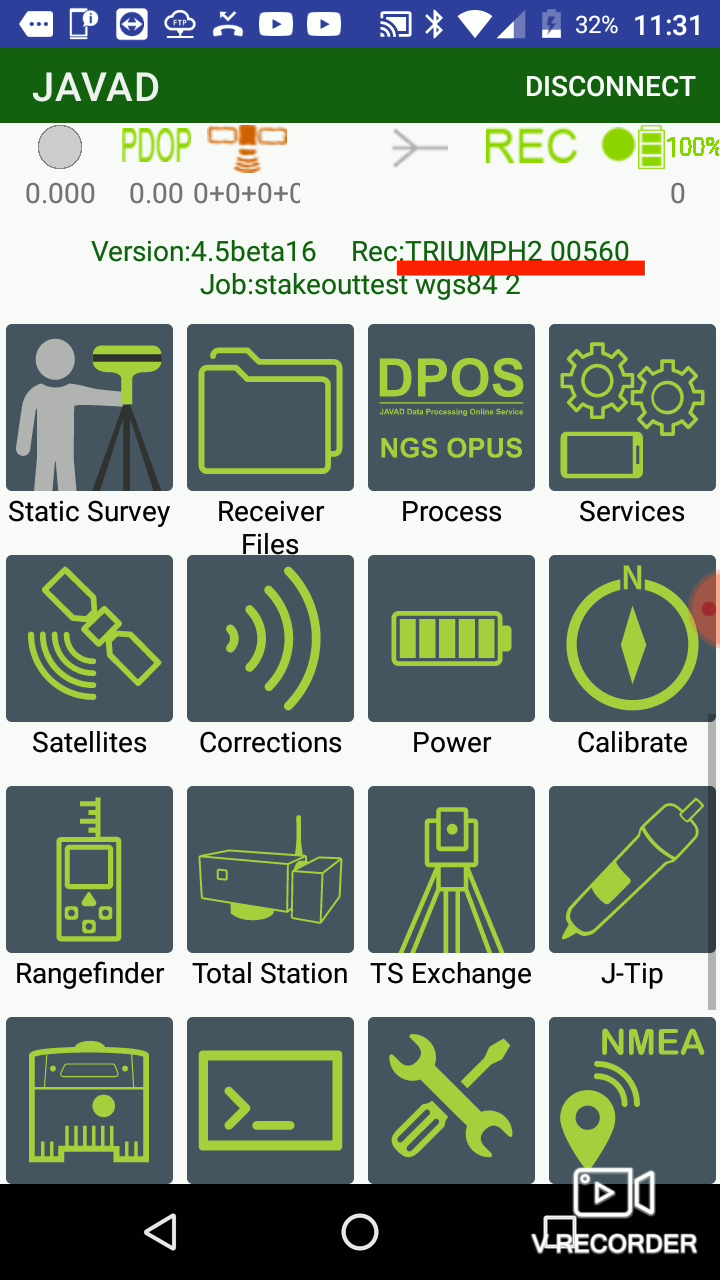
Task: Tap the DISCONNECT button
Action: (x=610, y=86)
